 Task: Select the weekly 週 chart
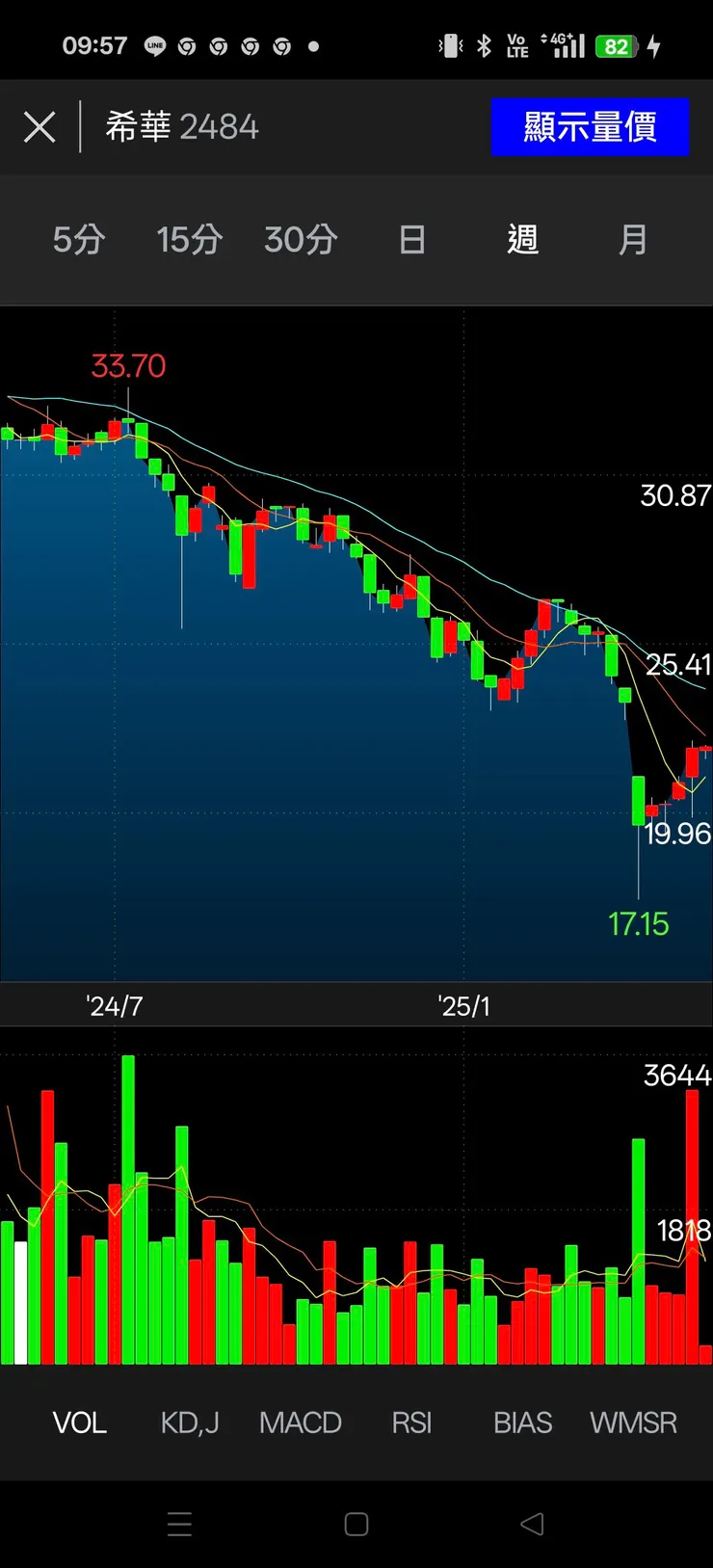coord(522,239)
